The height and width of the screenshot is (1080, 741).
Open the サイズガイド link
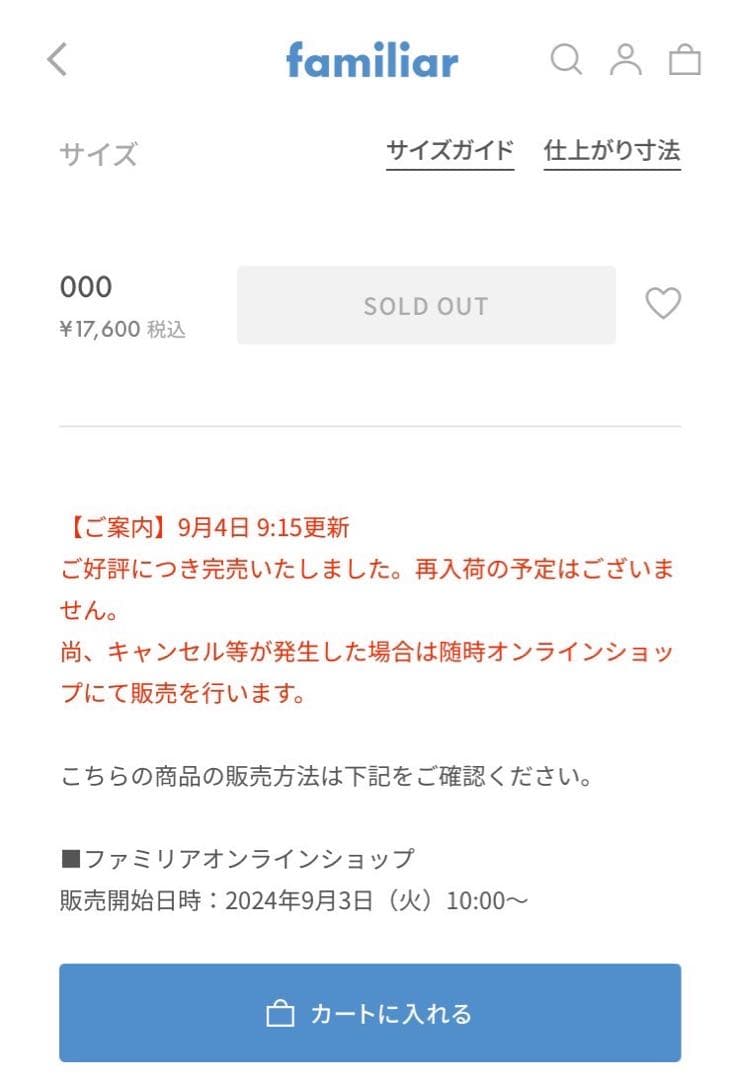pos(450,151)
